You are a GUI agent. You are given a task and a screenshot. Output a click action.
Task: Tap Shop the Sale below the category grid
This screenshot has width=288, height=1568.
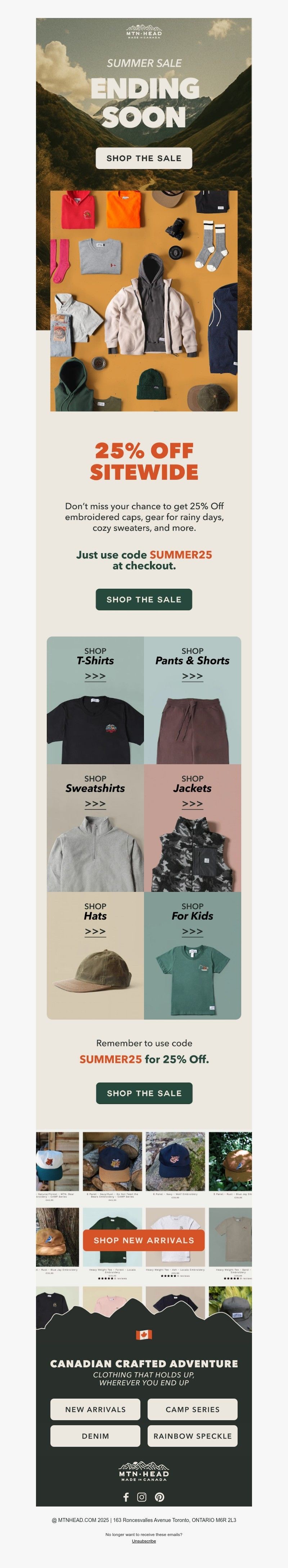pos(144,1093)
